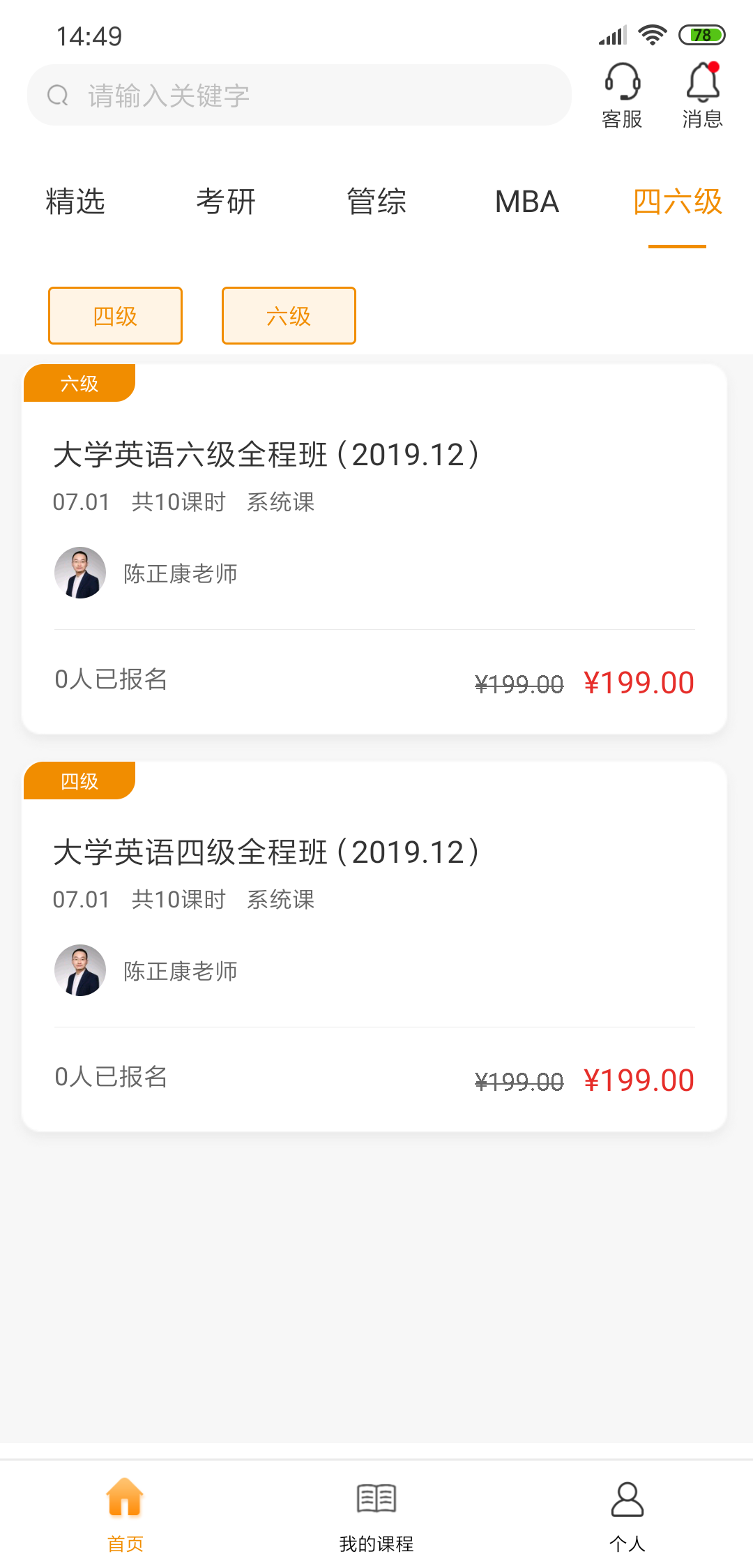Open notifications via the 消息 bell icon
Viewport: 753px width, 1568px height.
[702, 84]
